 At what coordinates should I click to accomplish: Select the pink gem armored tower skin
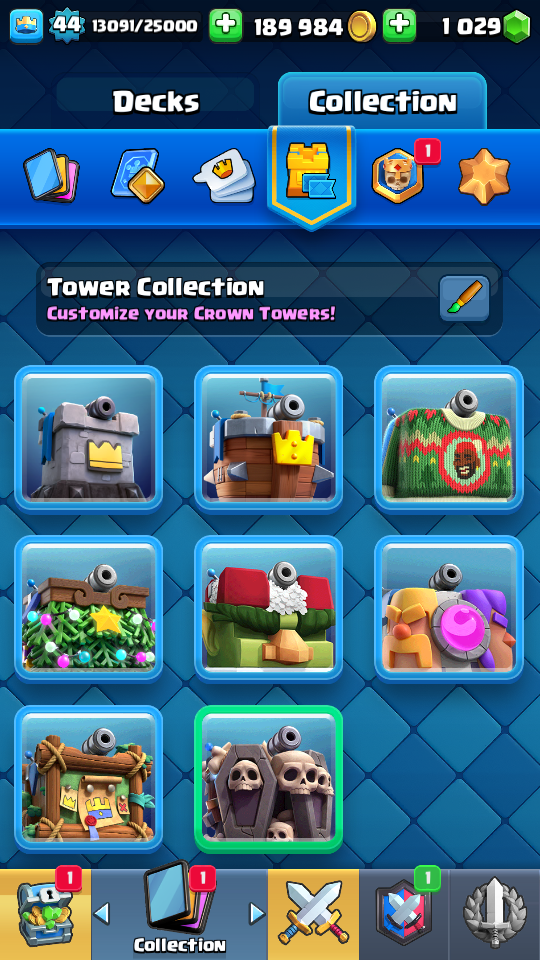[x=449, y=609]
